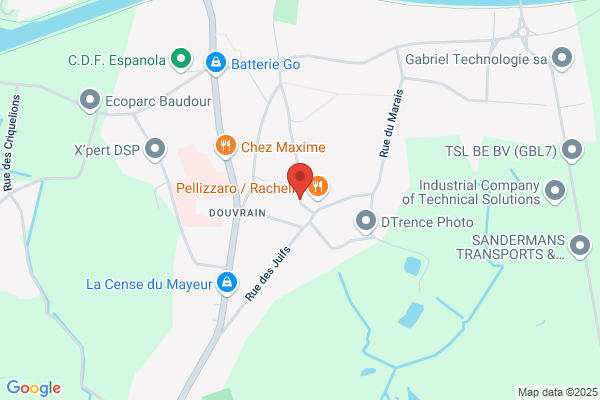This screenshot has height=400, width=600.
Task: Open Industrial Company of Technical Solutions marker
Action: [x=555, y=192]
